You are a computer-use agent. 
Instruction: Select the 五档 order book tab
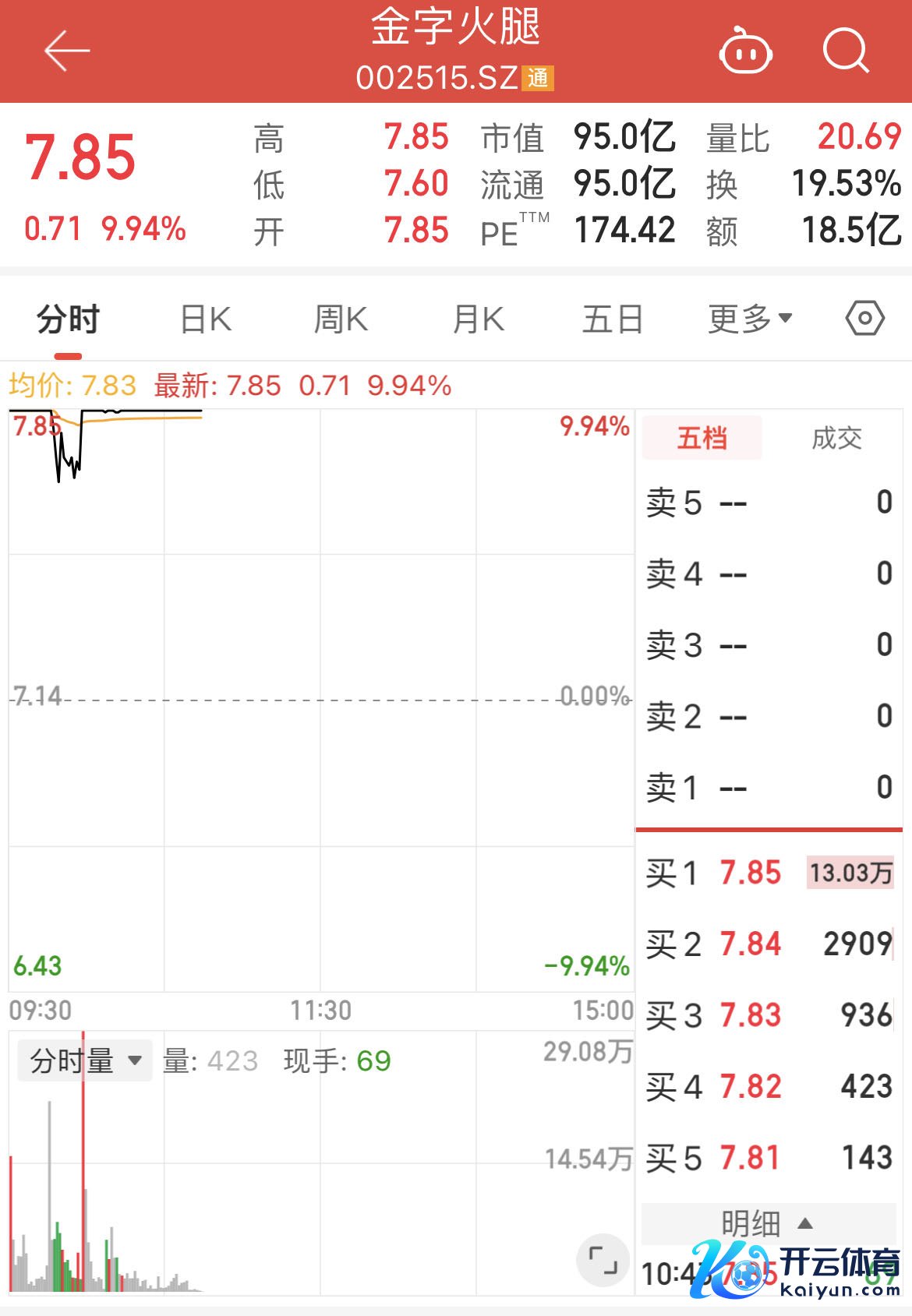pyautogui.click(x=702, y=438)
